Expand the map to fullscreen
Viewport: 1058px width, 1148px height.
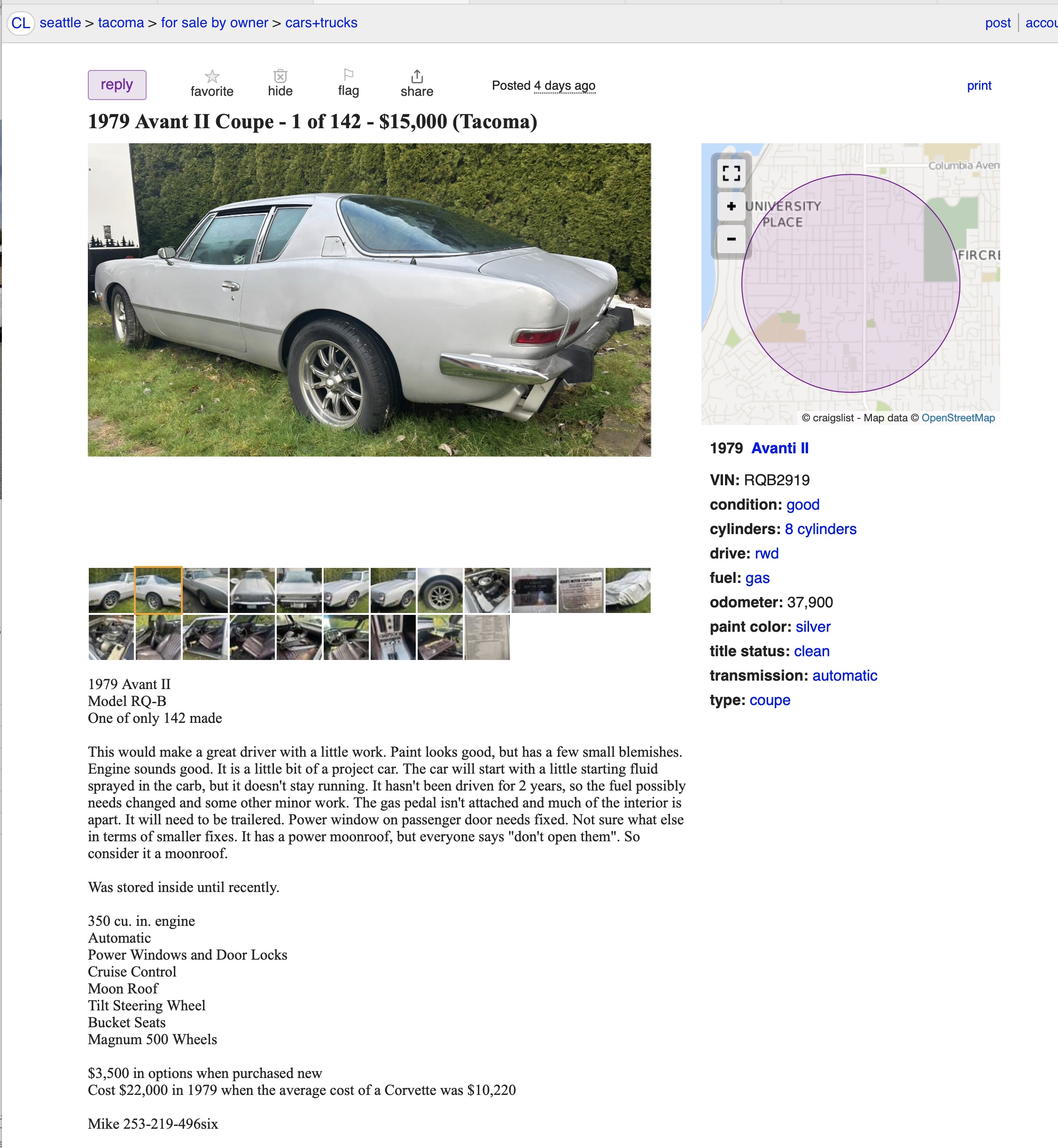[x=731, y=173]
